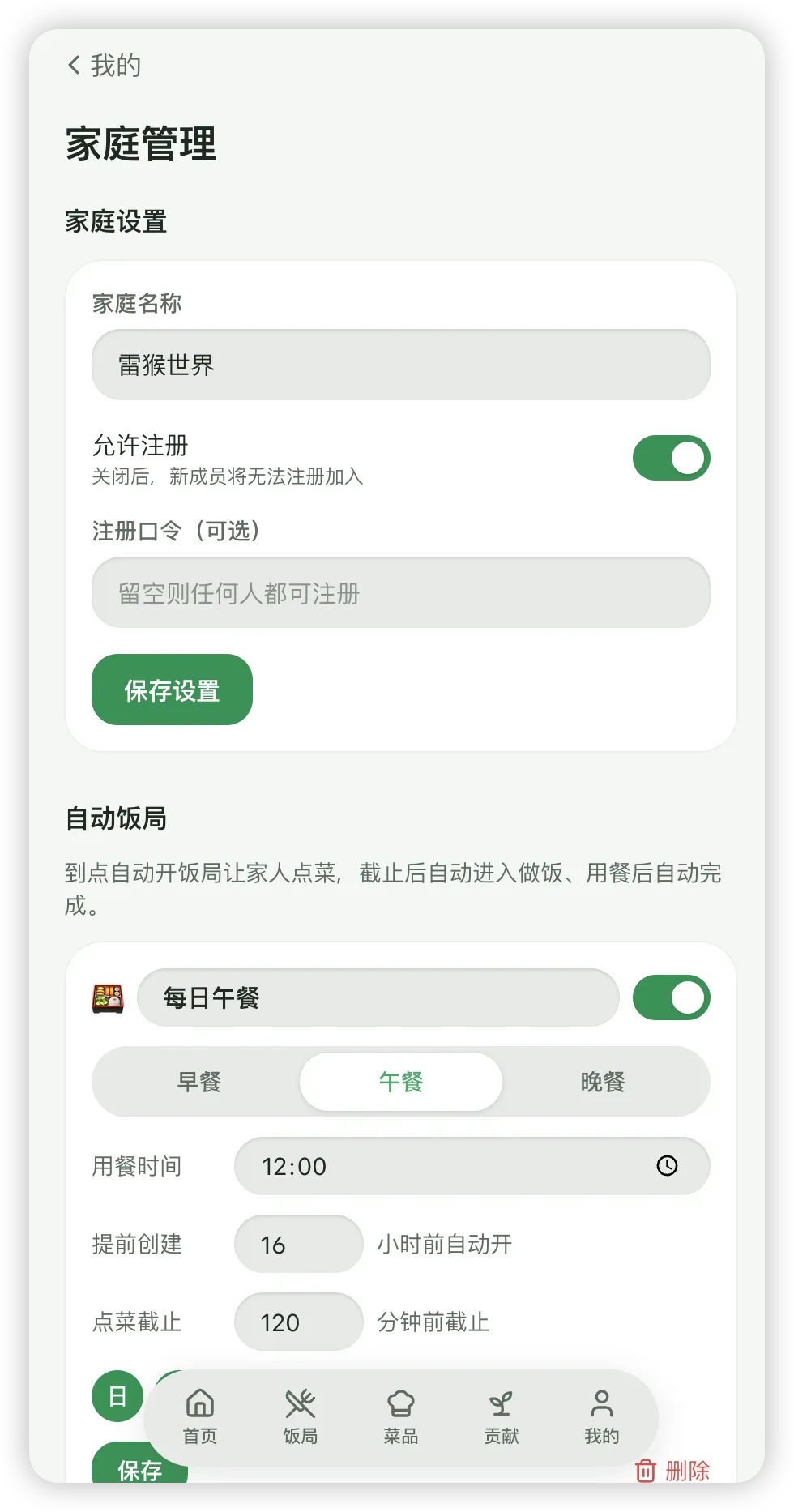
Task: Edit the 每日午餐 name field
Action: [x=378, y=997]
